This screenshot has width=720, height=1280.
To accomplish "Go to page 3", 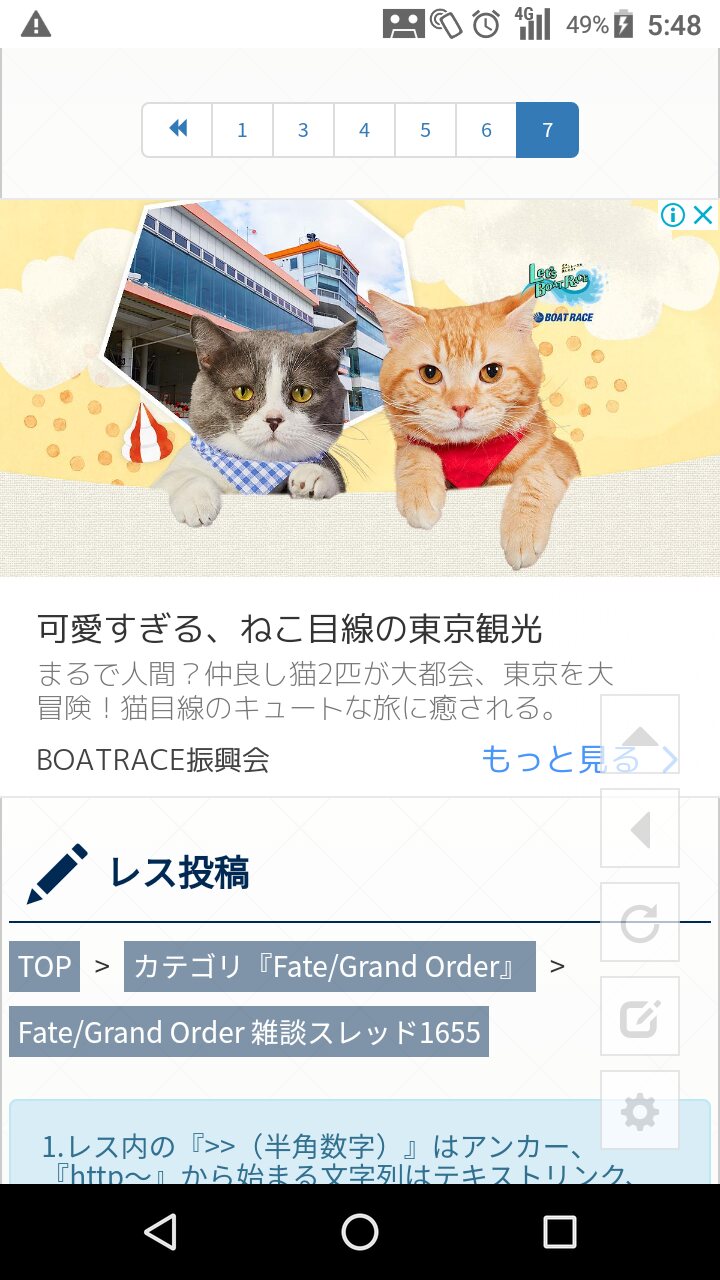I will pyautogui.click(x=303, y=130).
